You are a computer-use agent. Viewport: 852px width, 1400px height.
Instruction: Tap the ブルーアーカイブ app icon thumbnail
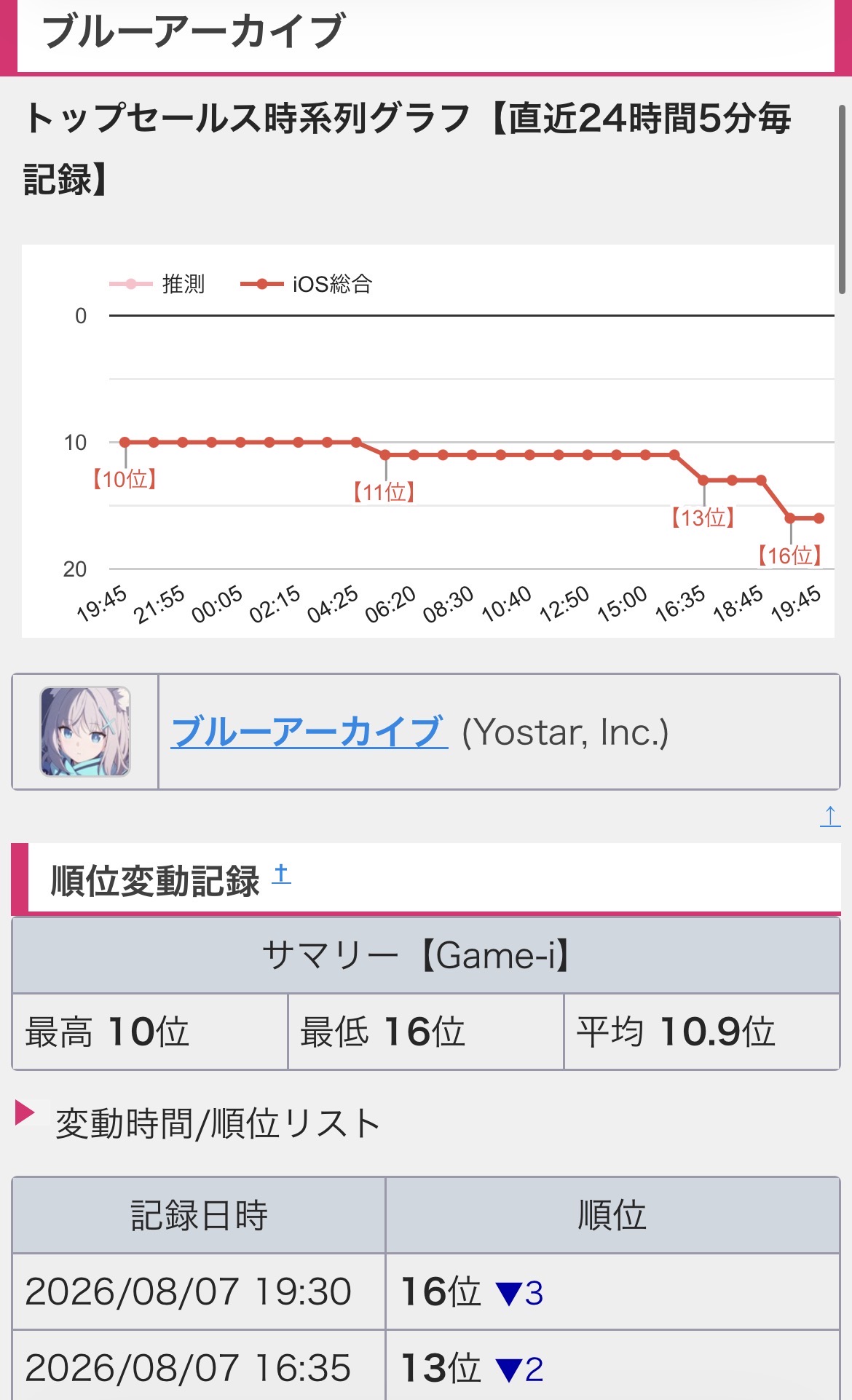pyautogui.click(x=85, y=732)
